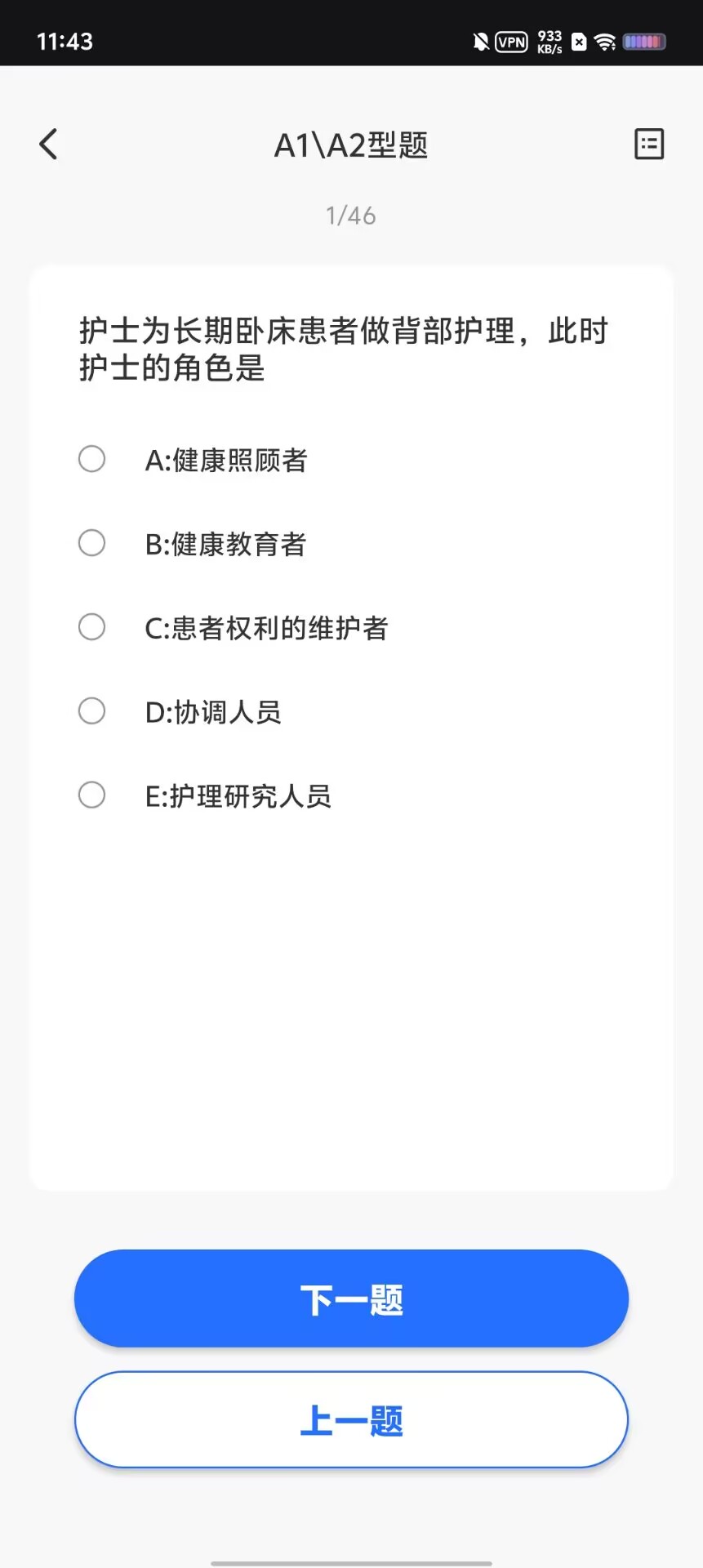Tap the 下一题 button
Viewport: 703px width, 1568px height.
pyautogui.click(x=351, y=1298)
